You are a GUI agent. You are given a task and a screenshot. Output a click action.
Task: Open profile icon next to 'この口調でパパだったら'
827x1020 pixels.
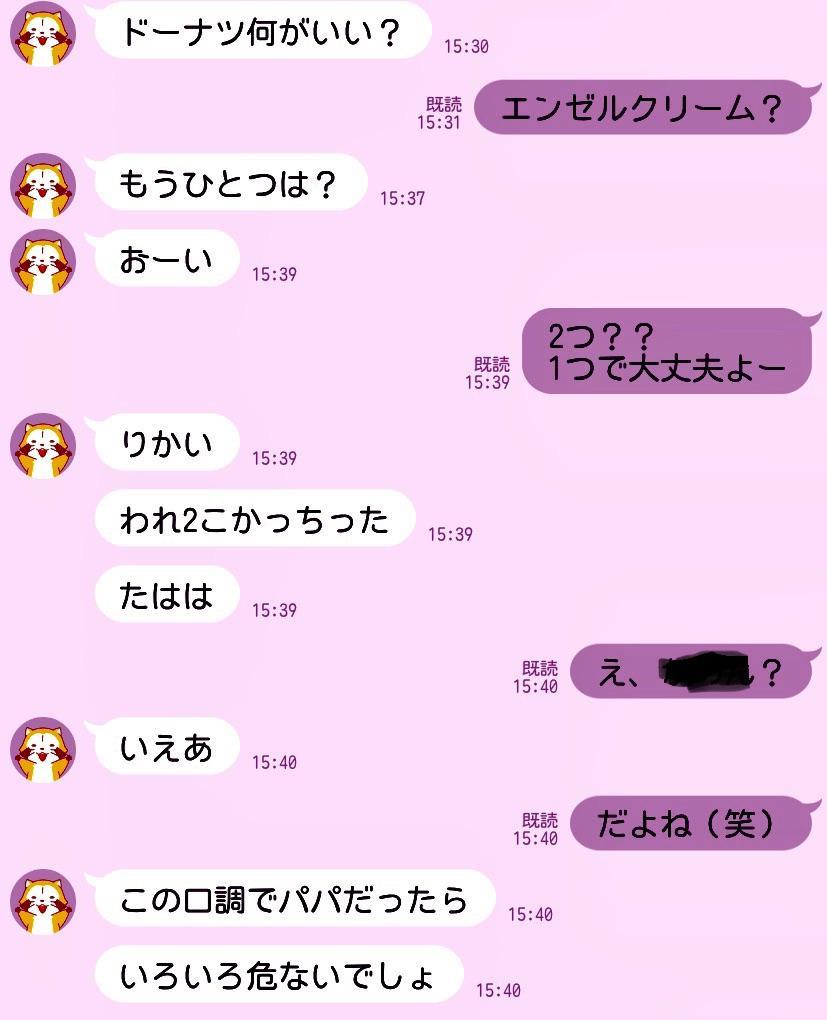point(43,902)
